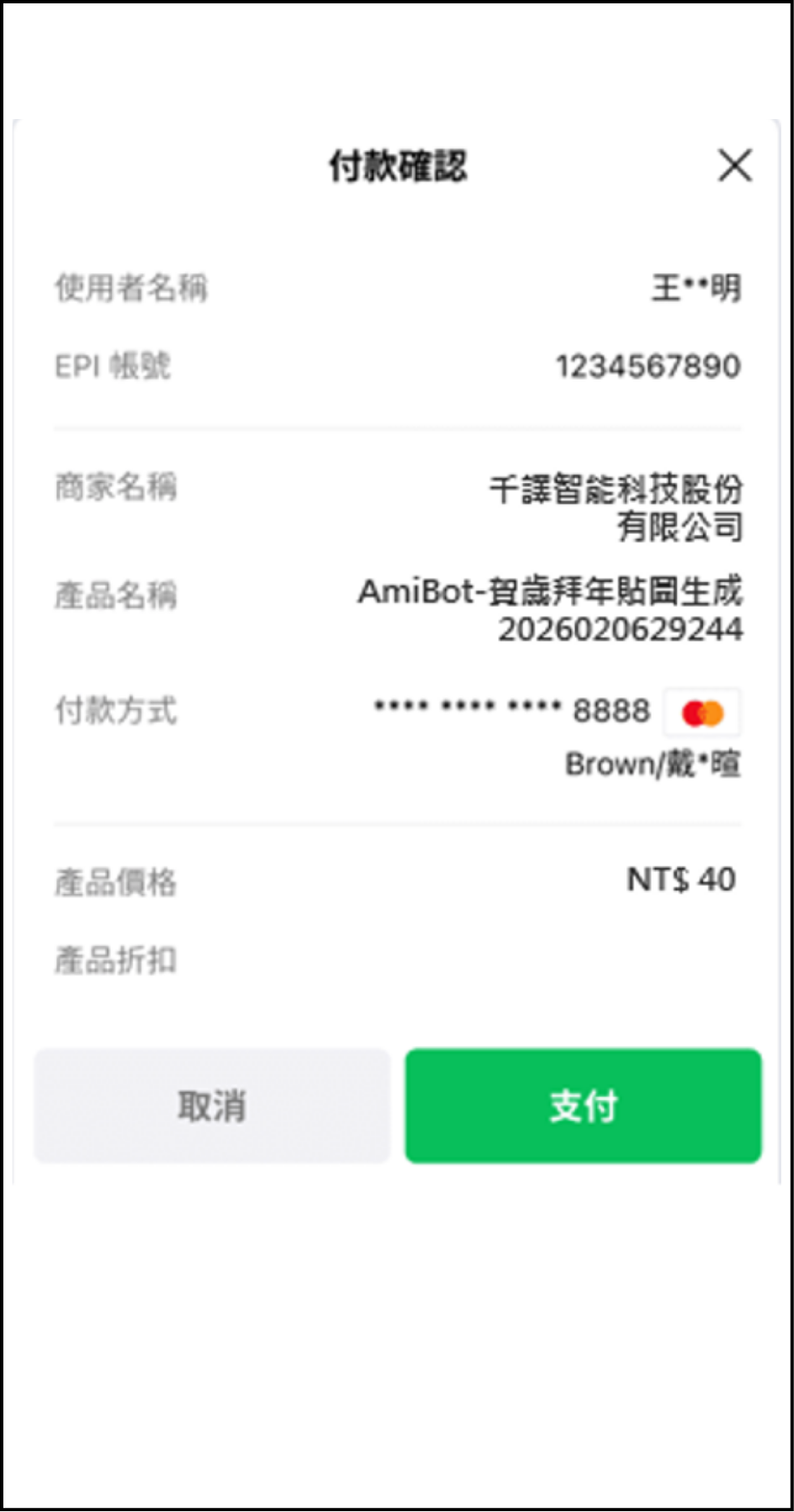Viewport: 794px width, 1512px height.
Task: Click the 付款方式 payment method row
Action: (x=118, y=712)
